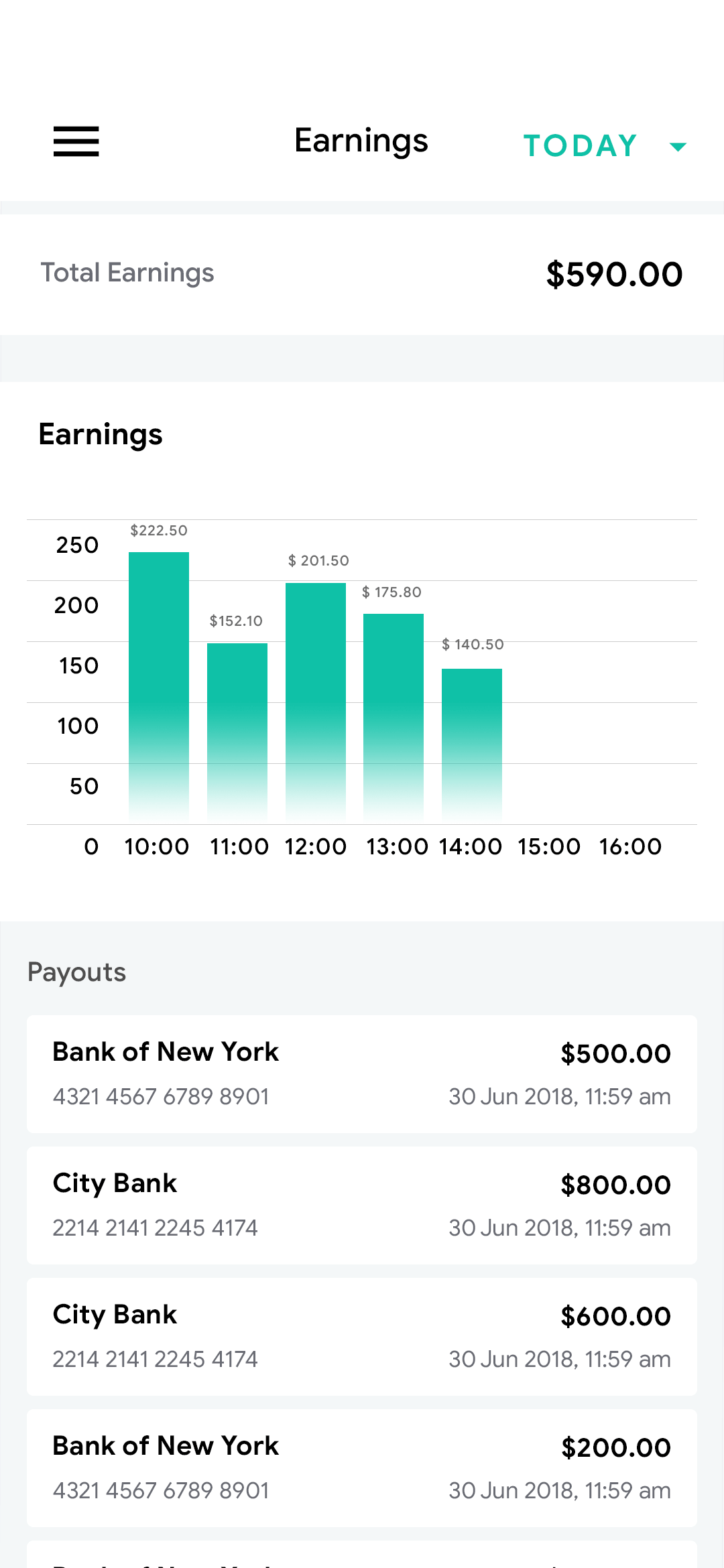Click the Earnings chart title

point(101,434)
